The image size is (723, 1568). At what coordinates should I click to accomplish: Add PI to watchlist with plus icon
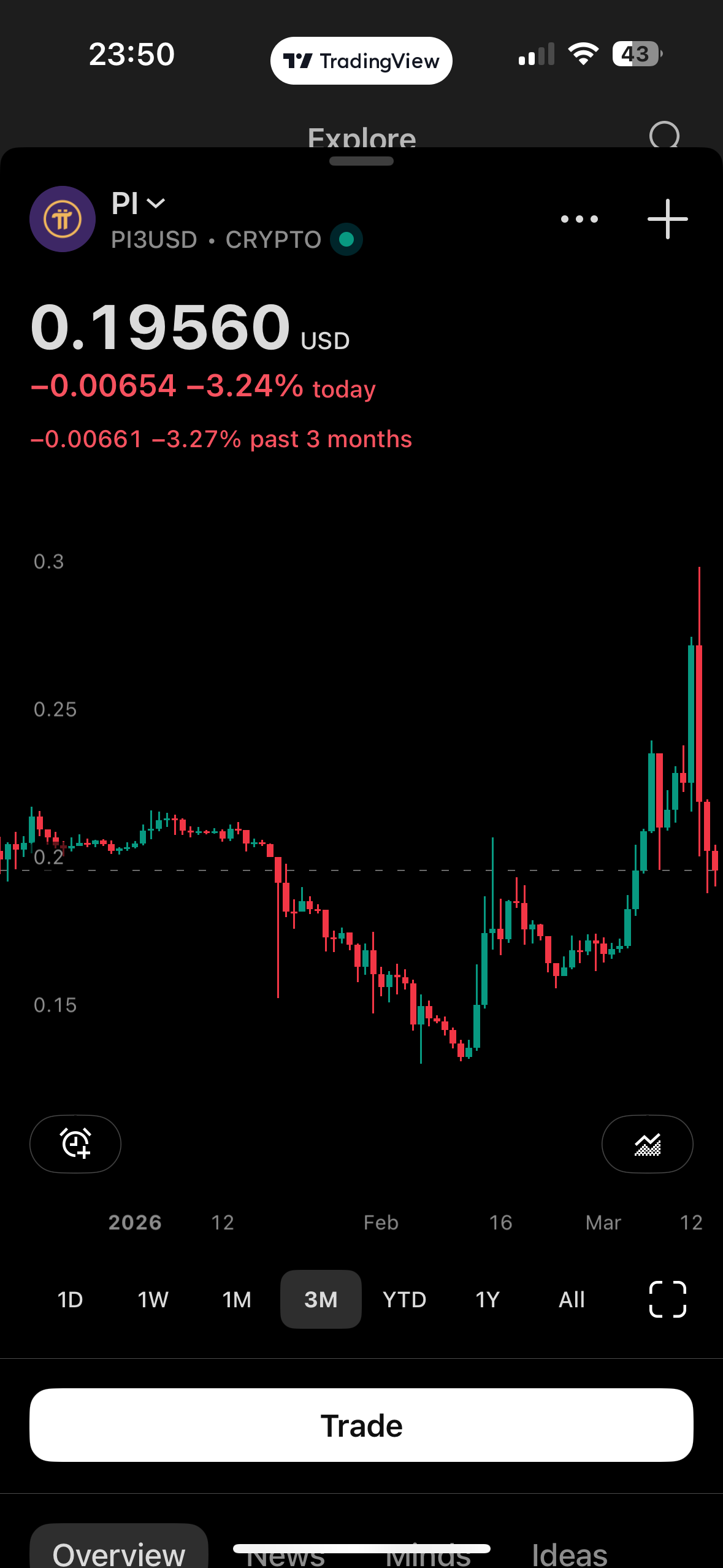pyautogui.click(x=667, y=219)
